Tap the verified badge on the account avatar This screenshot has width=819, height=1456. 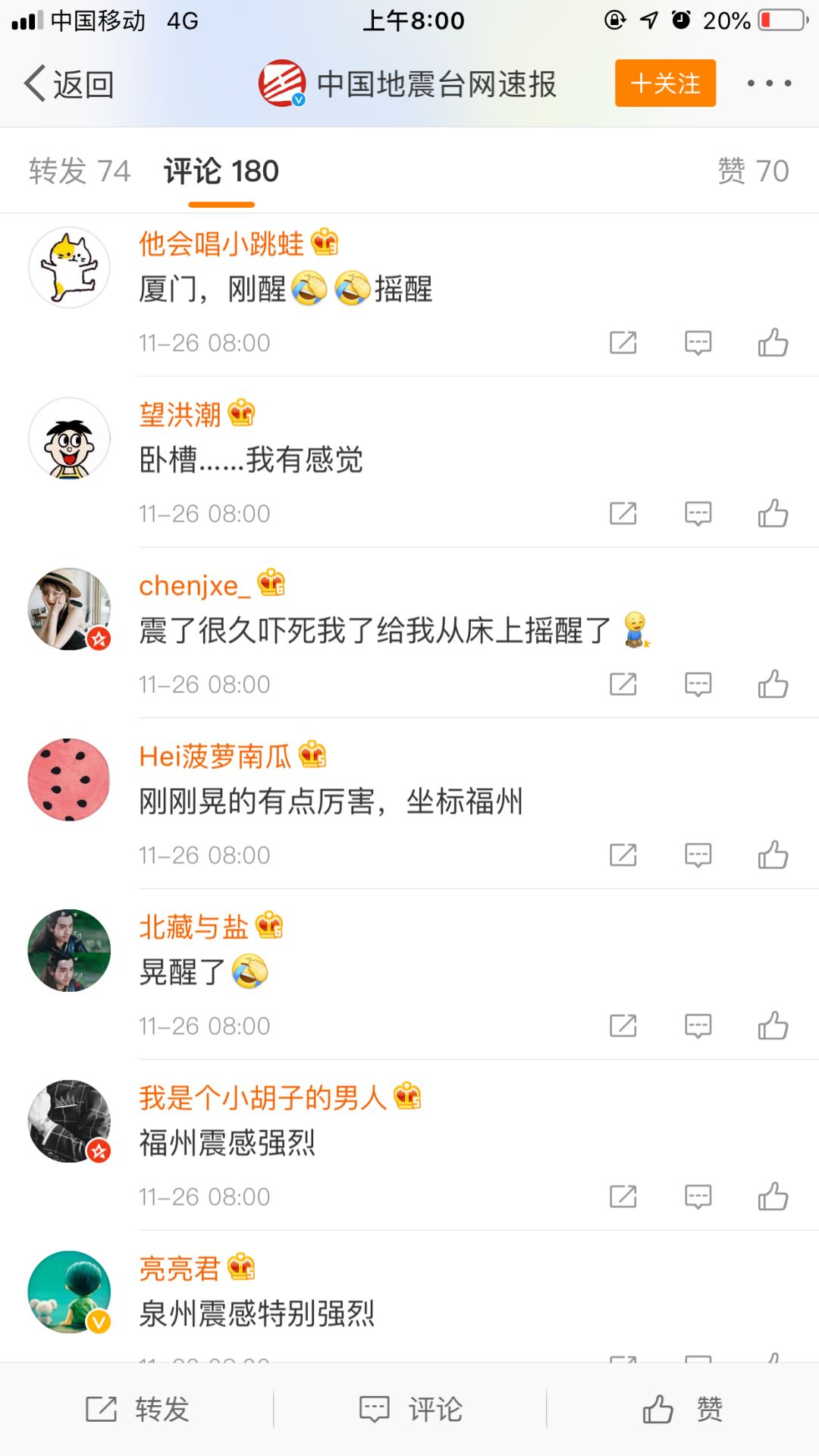297,99
